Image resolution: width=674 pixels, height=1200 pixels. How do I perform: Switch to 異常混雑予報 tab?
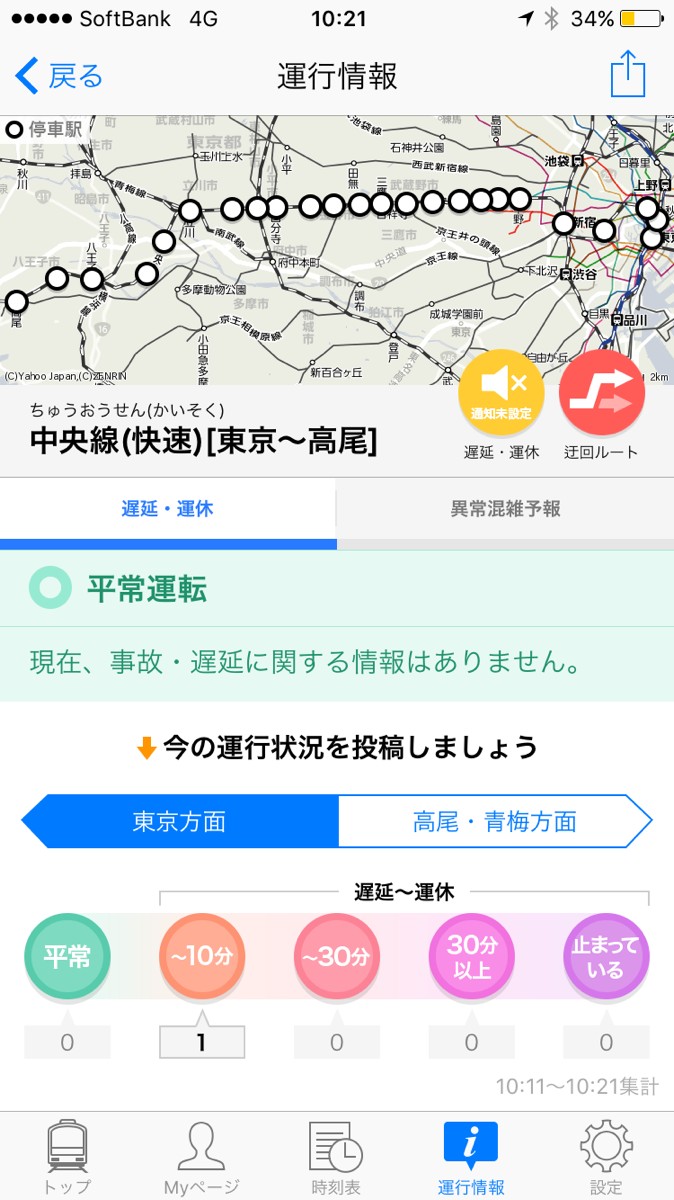click(x=505, y=509)
